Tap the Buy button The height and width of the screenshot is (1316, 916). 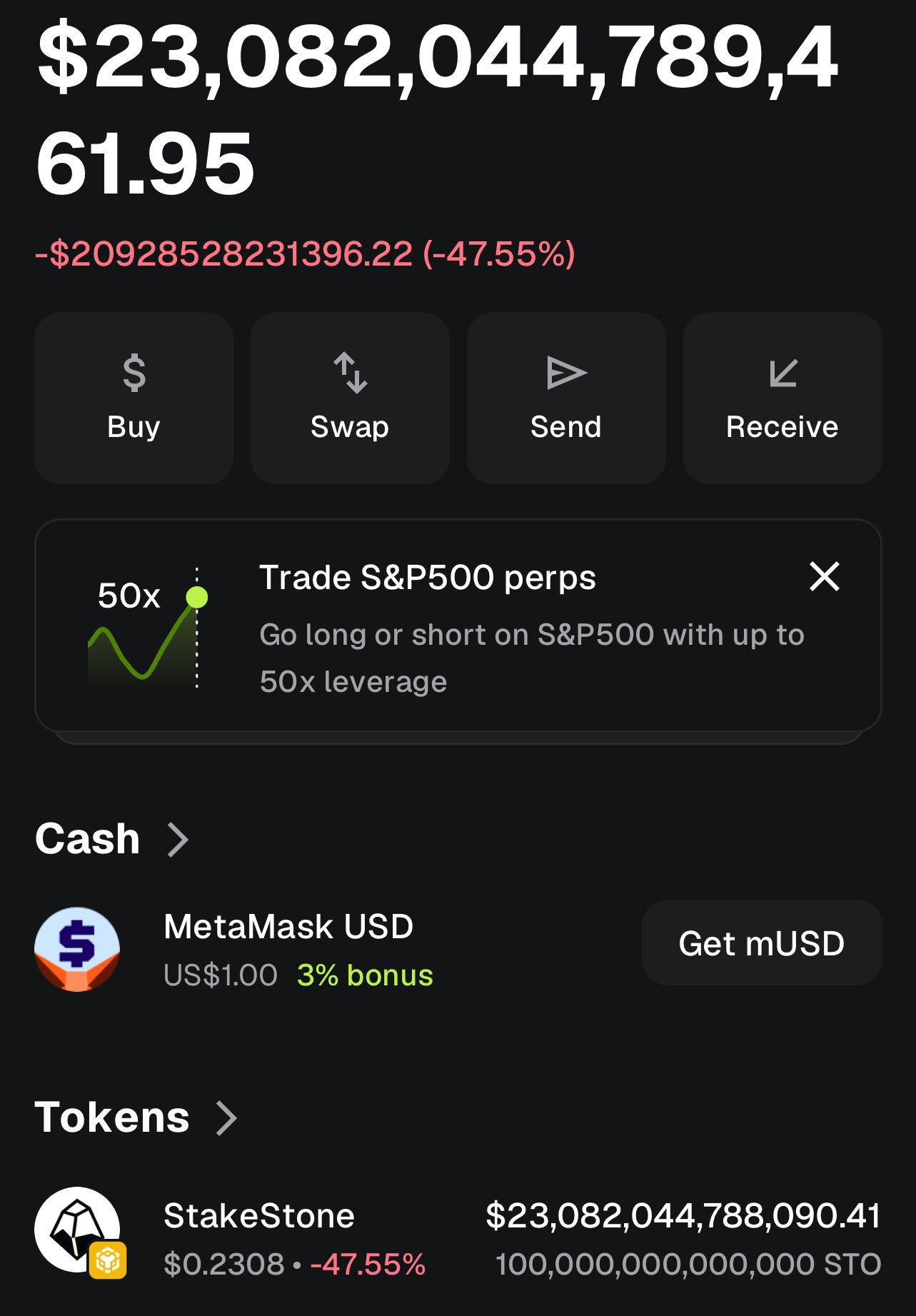134,398
